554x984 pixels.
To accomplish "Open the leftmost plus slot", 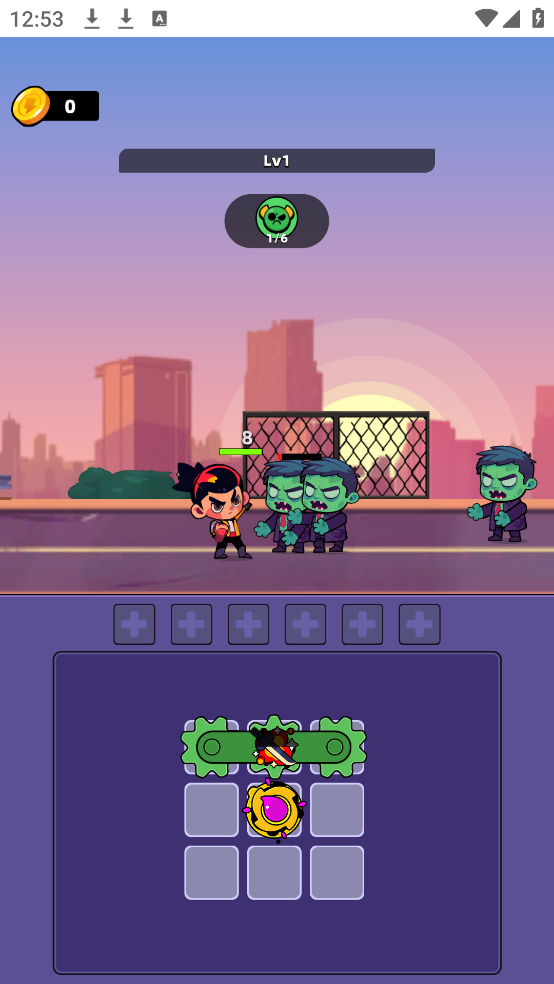I will [x=134, y=624].
